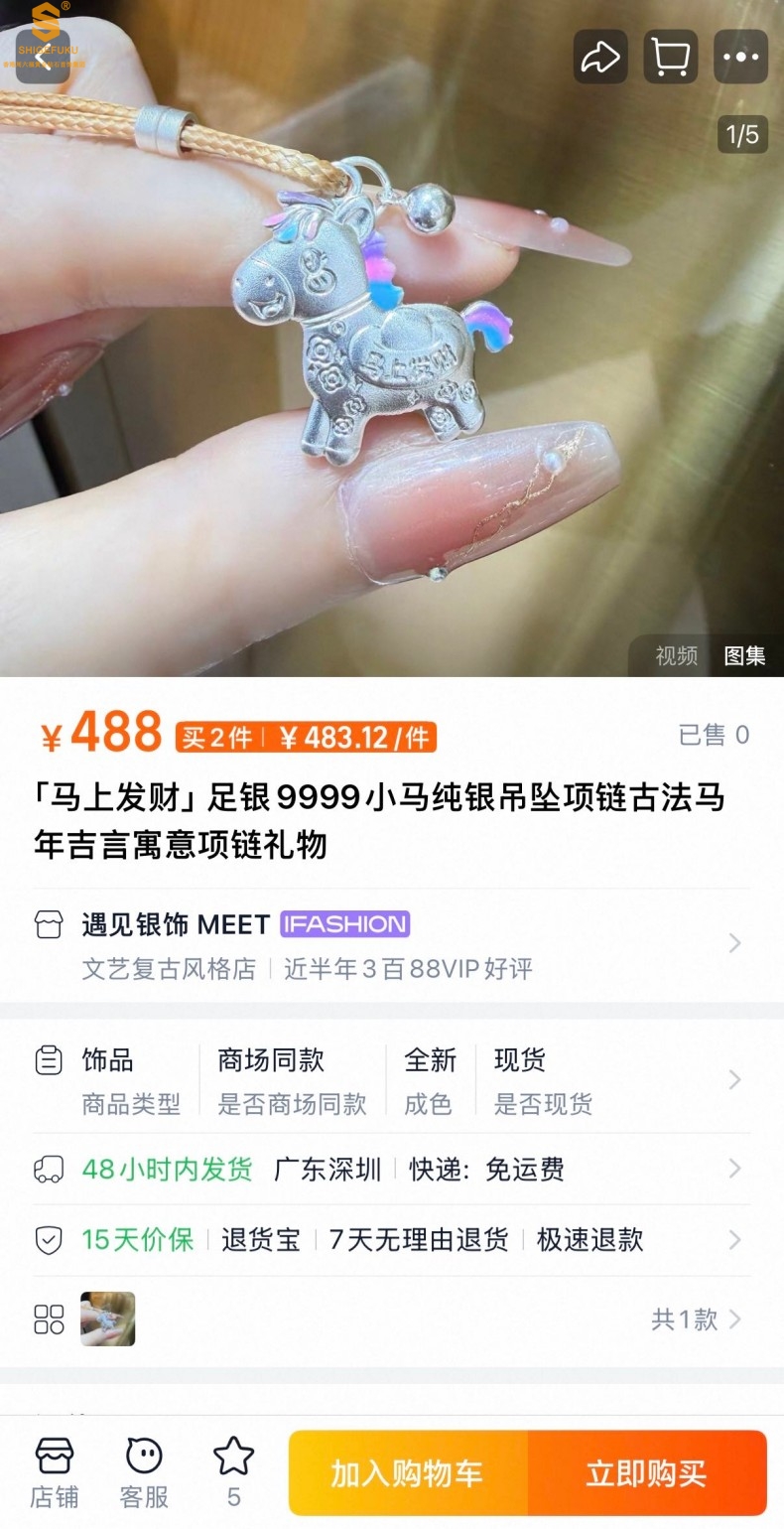Screen dimensions: 784x1529
Task: Open the shopping cart icon
Action: [671, 57]
